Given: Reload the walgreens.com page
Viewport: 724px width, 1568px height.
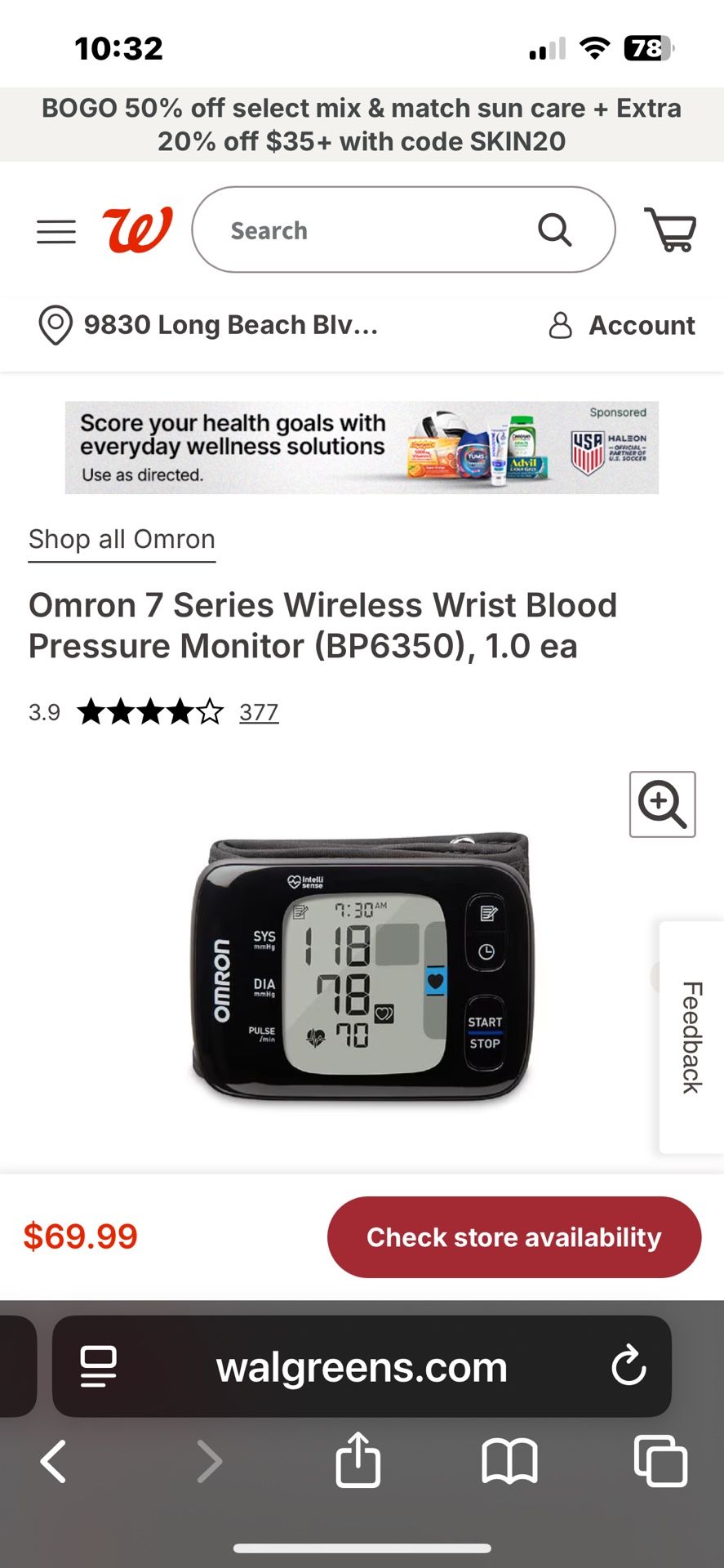Looking at the screenshot, I should coord(629,1366).
